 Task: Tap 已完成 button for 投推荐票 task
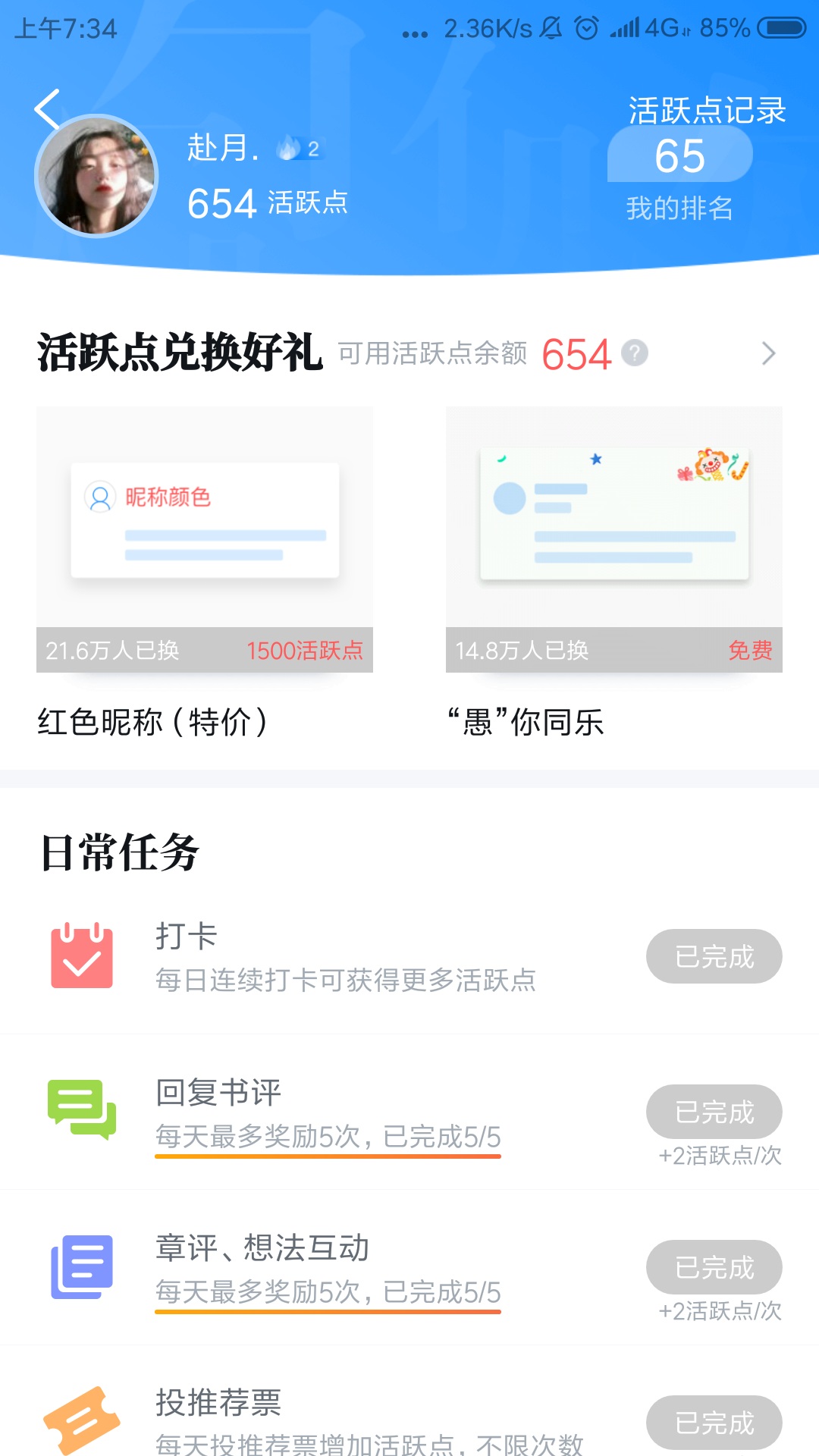[714, 1423]
